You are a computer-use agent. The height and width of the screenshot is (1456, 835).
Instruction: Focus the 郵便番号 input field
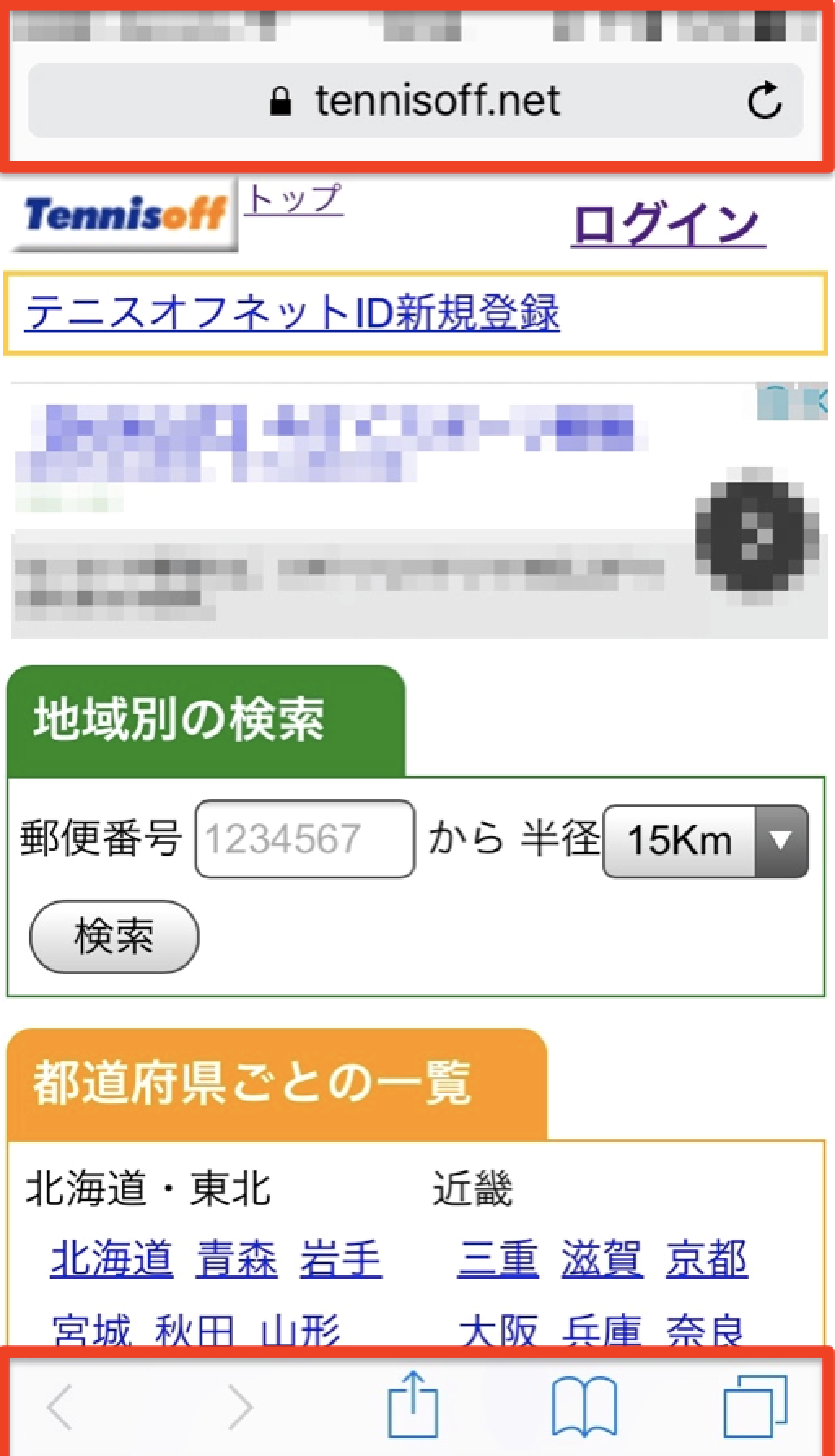pos(304,839)
